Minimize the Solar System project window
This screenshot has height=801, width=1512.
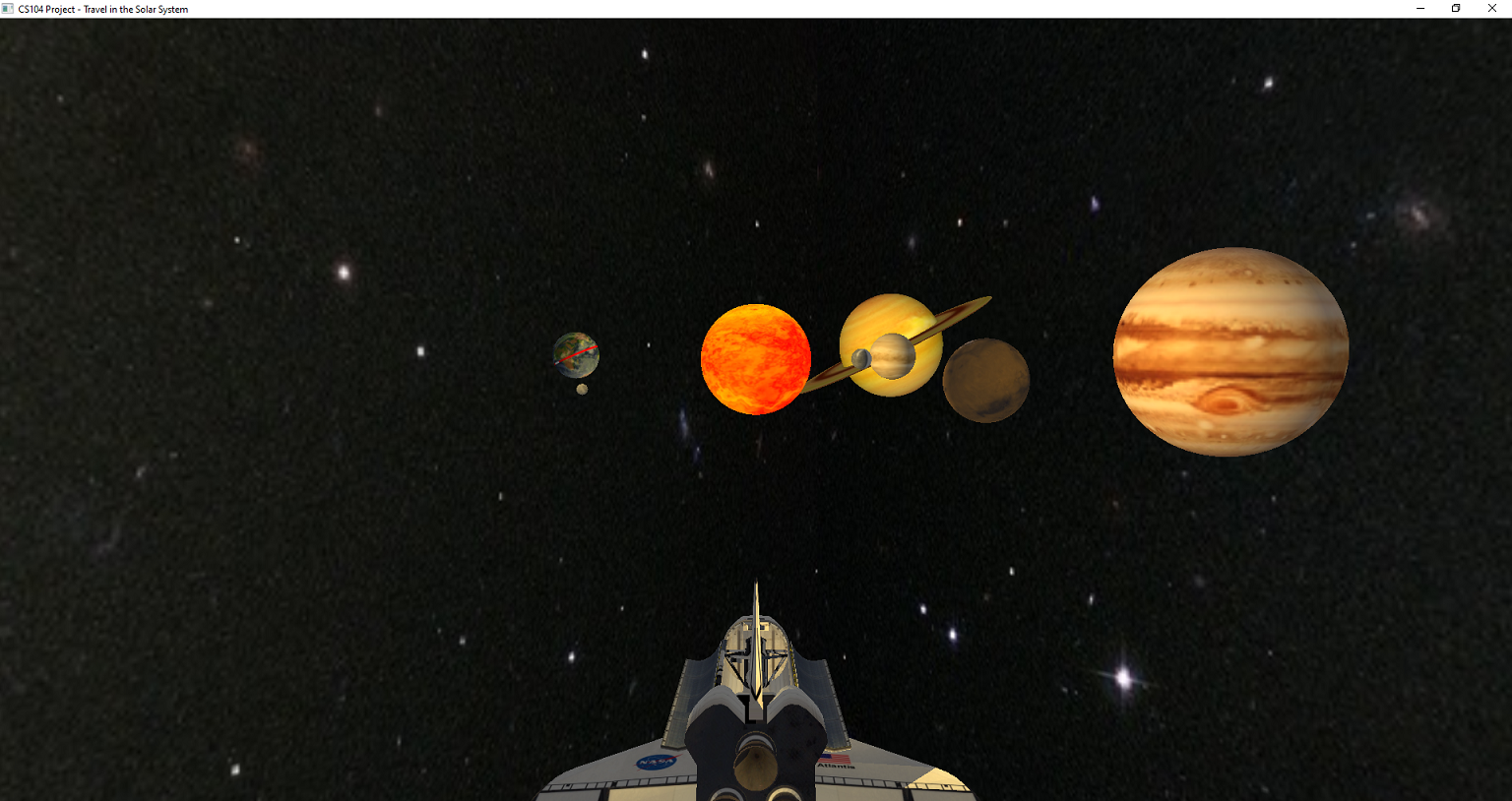coord(1420,9)
